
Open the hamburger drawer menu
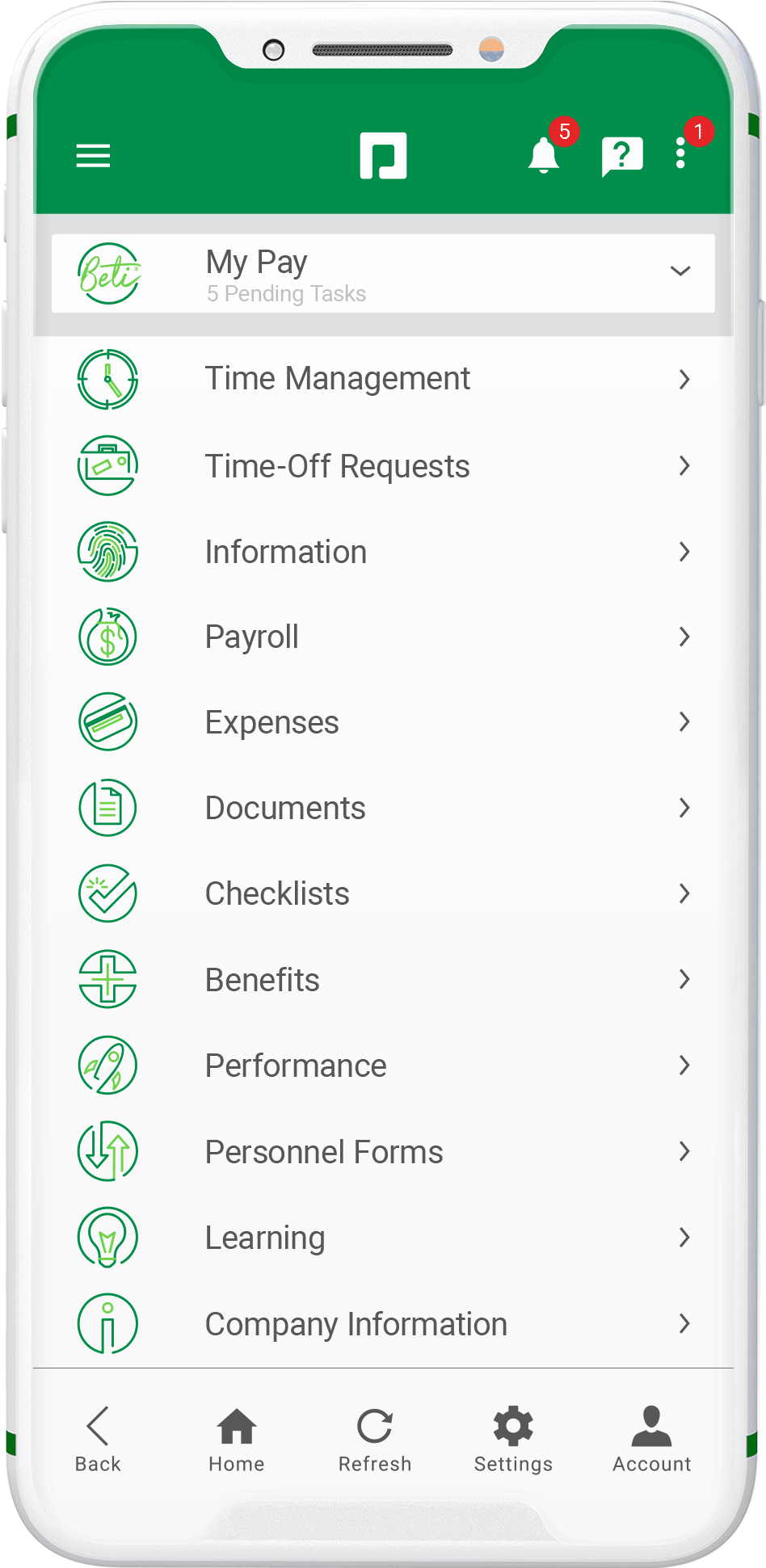[x=93, y=155]
